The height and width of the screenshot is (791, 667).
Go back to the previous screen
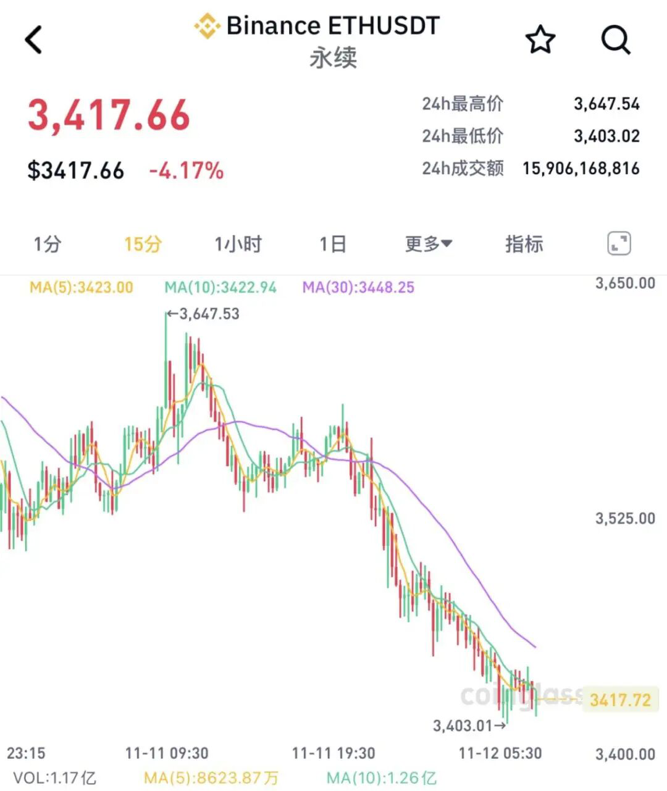[x=34, y=40]
